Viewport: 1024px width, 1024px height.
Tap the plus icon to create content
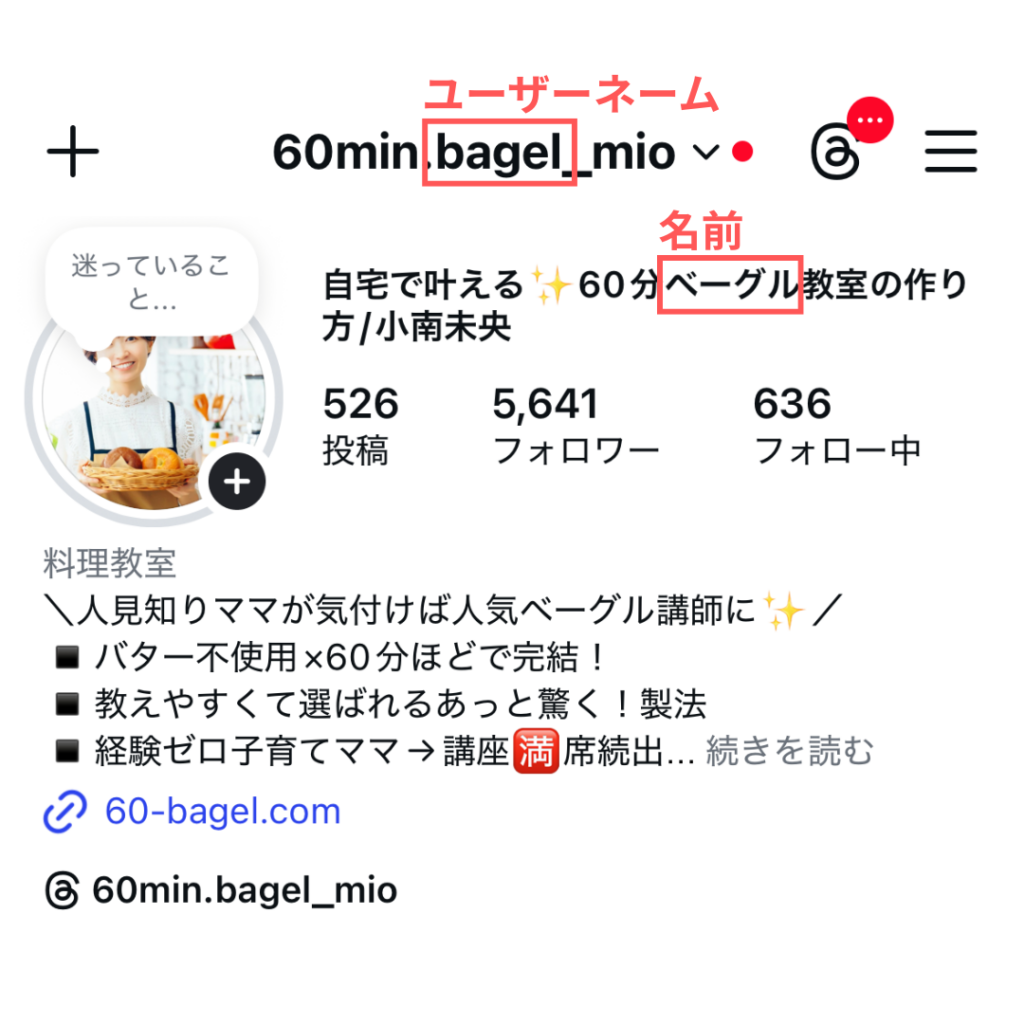(x=73, y=153)
